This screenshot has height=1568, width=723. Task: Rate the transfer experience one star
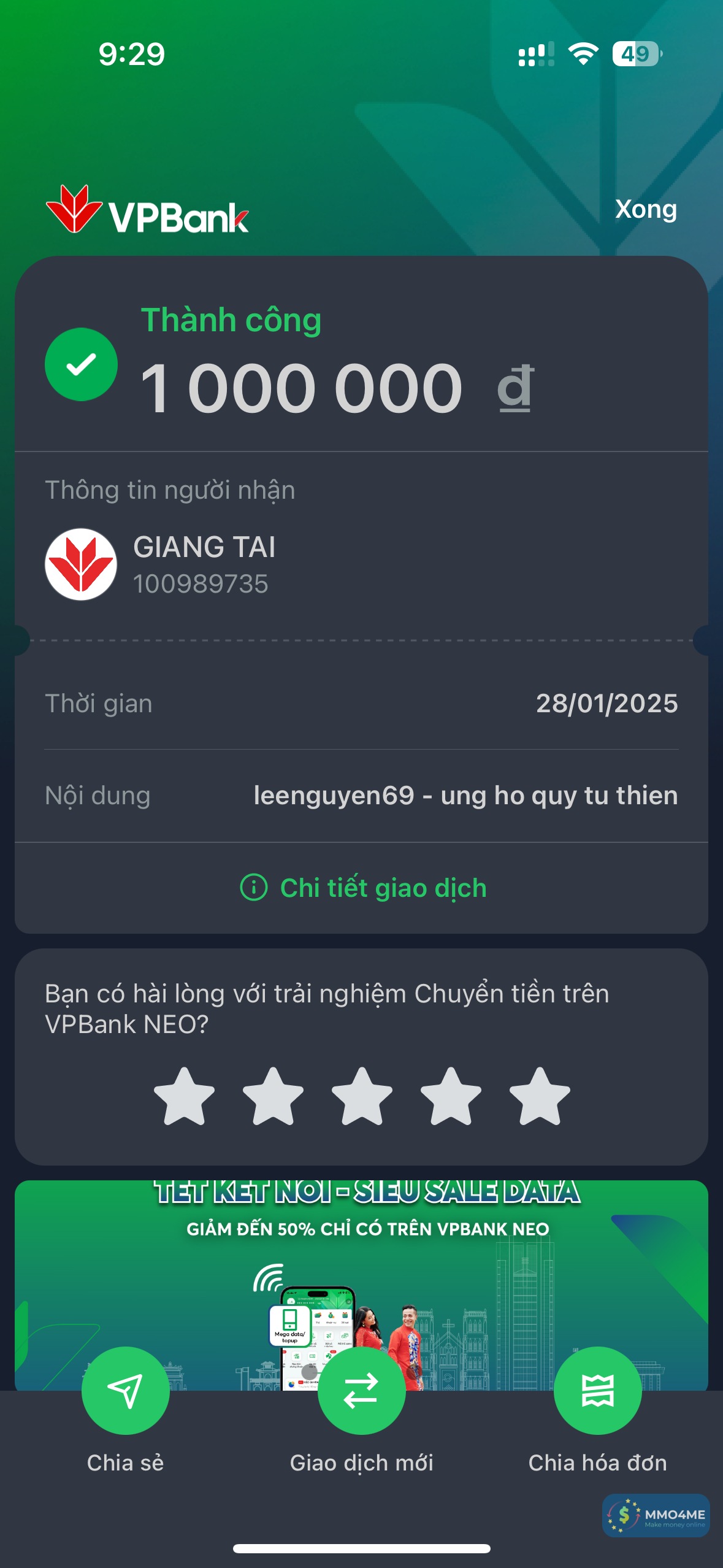click(x=184, y=1097)
